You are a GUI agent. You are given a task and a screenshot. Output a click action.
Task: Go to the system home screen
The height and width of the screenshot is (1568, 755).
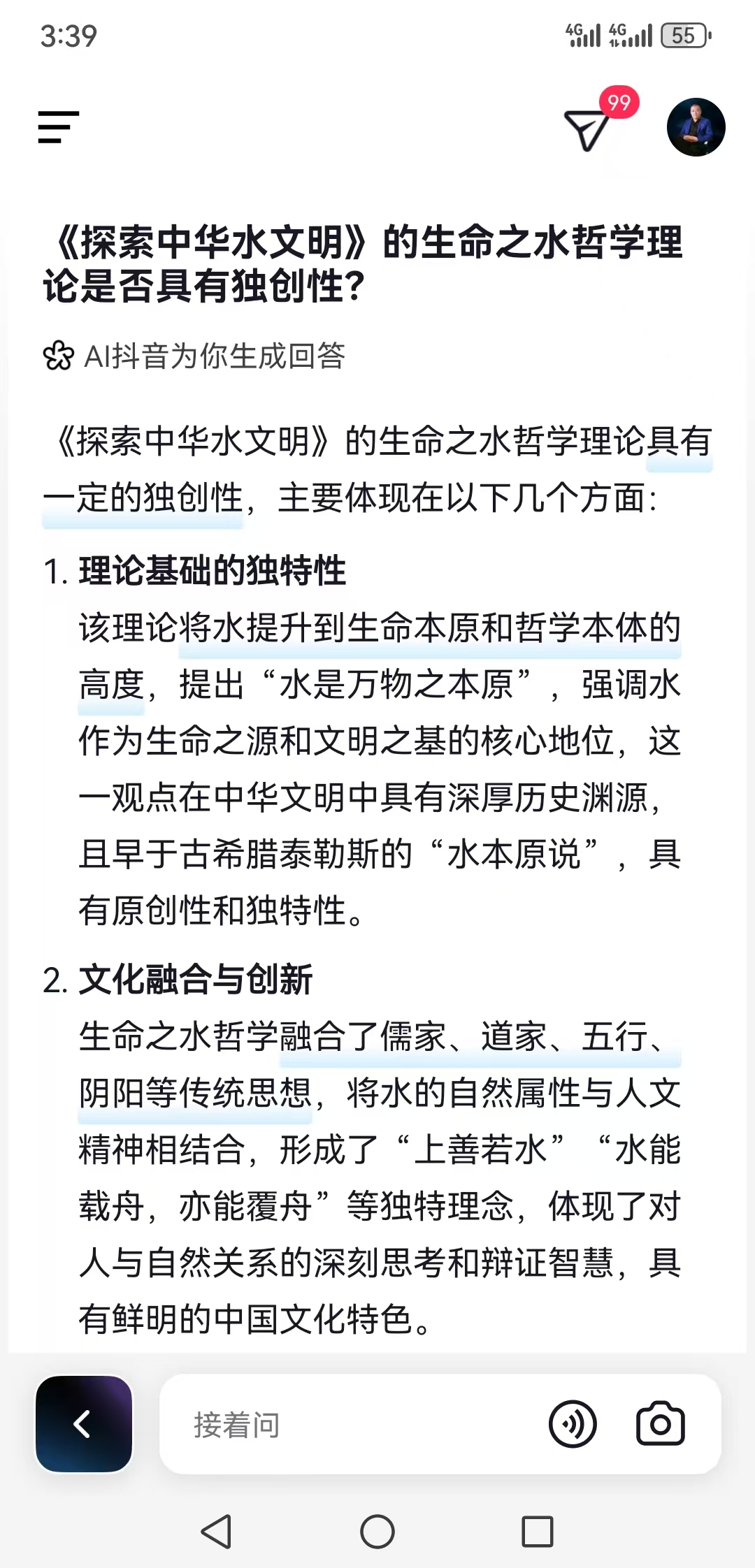(x=377, y=1532)
